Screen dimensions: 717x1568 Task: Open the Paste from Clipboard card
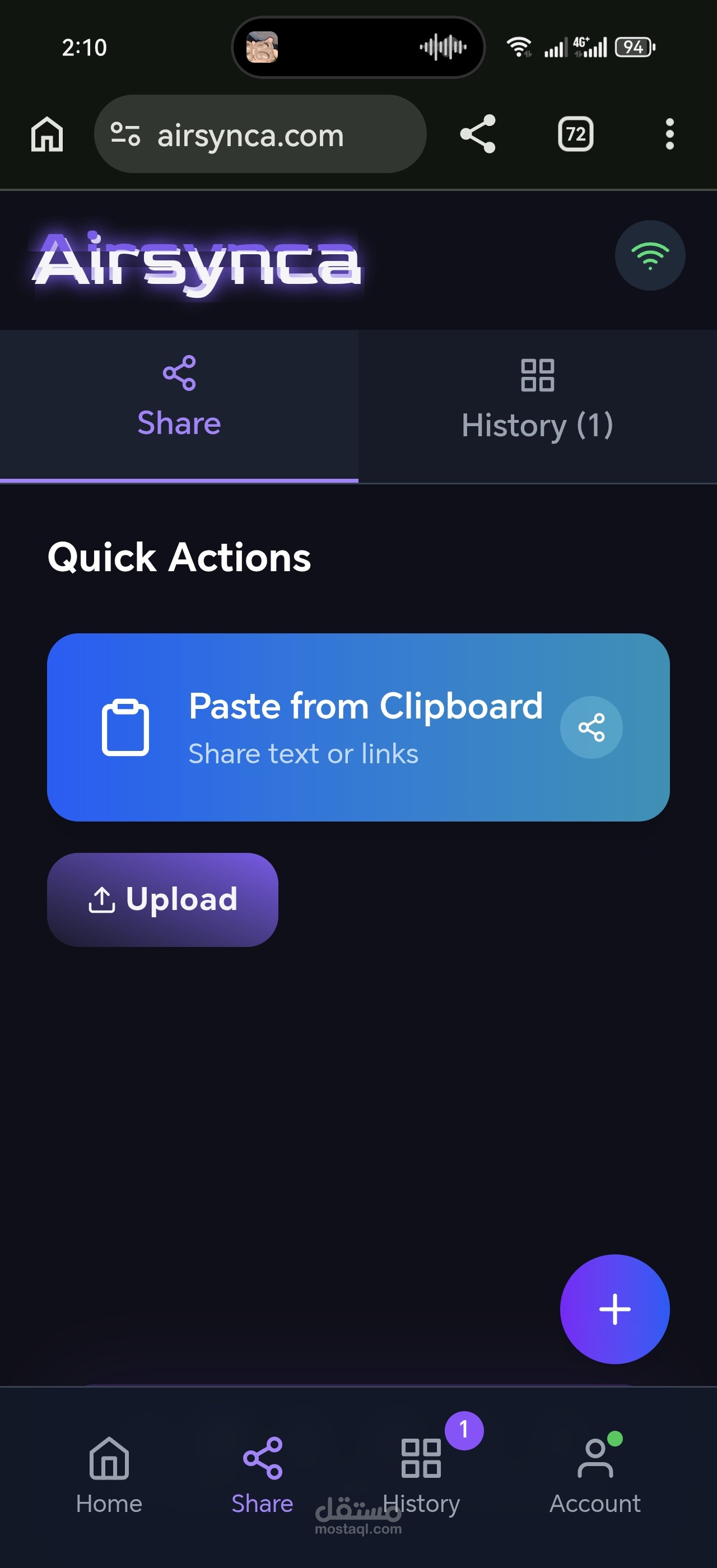click(358, 727)
